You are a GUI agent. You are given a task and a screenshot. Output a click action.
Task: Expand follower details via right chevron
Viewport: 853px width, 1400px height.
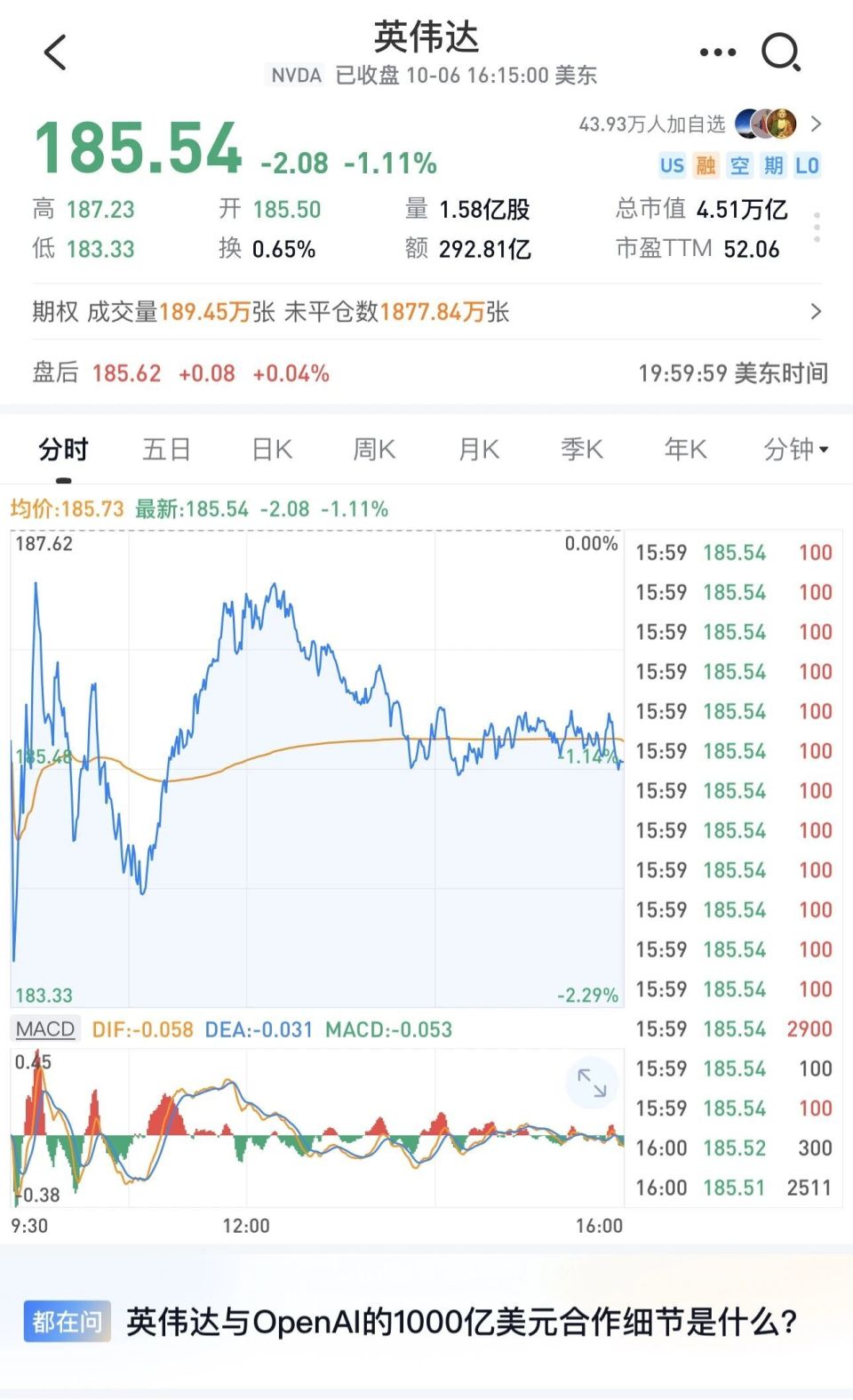coord(817,123)
